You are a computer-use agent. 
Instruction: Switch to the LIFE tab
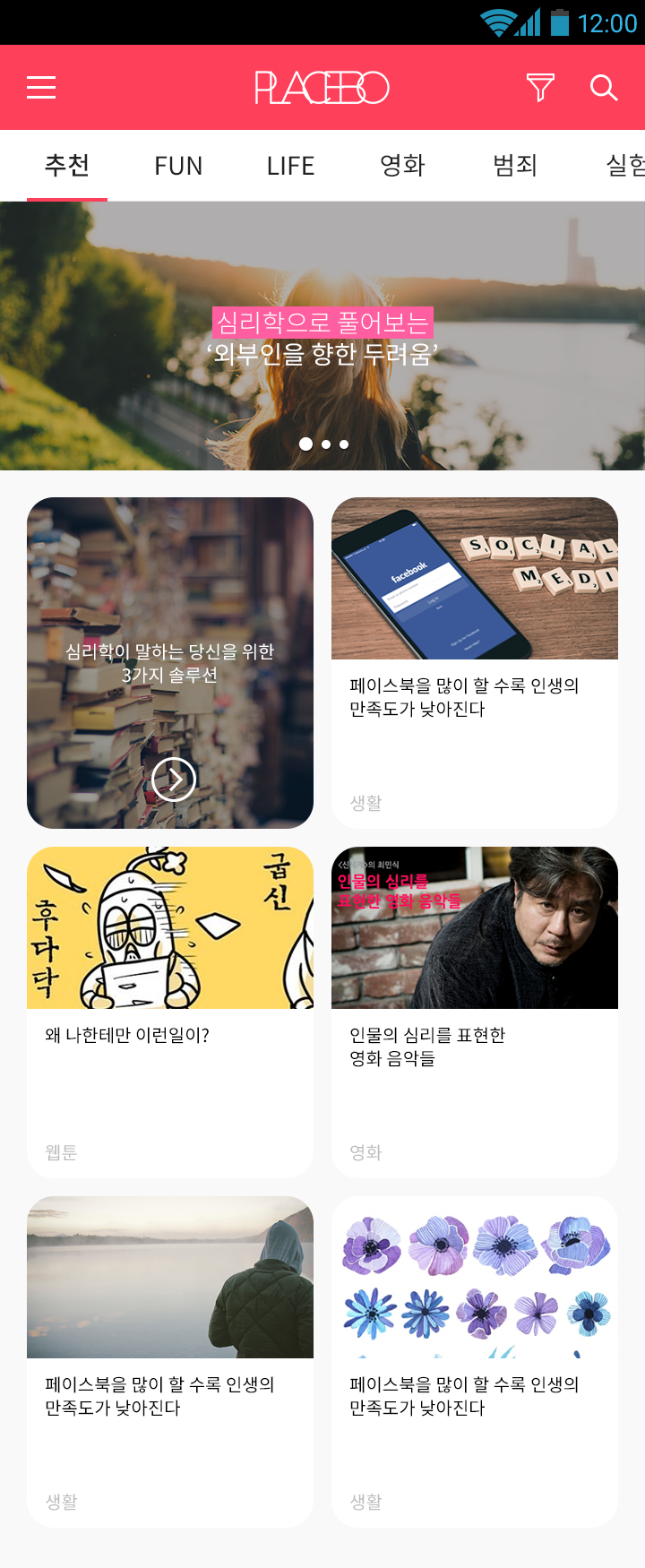point(290,166)
